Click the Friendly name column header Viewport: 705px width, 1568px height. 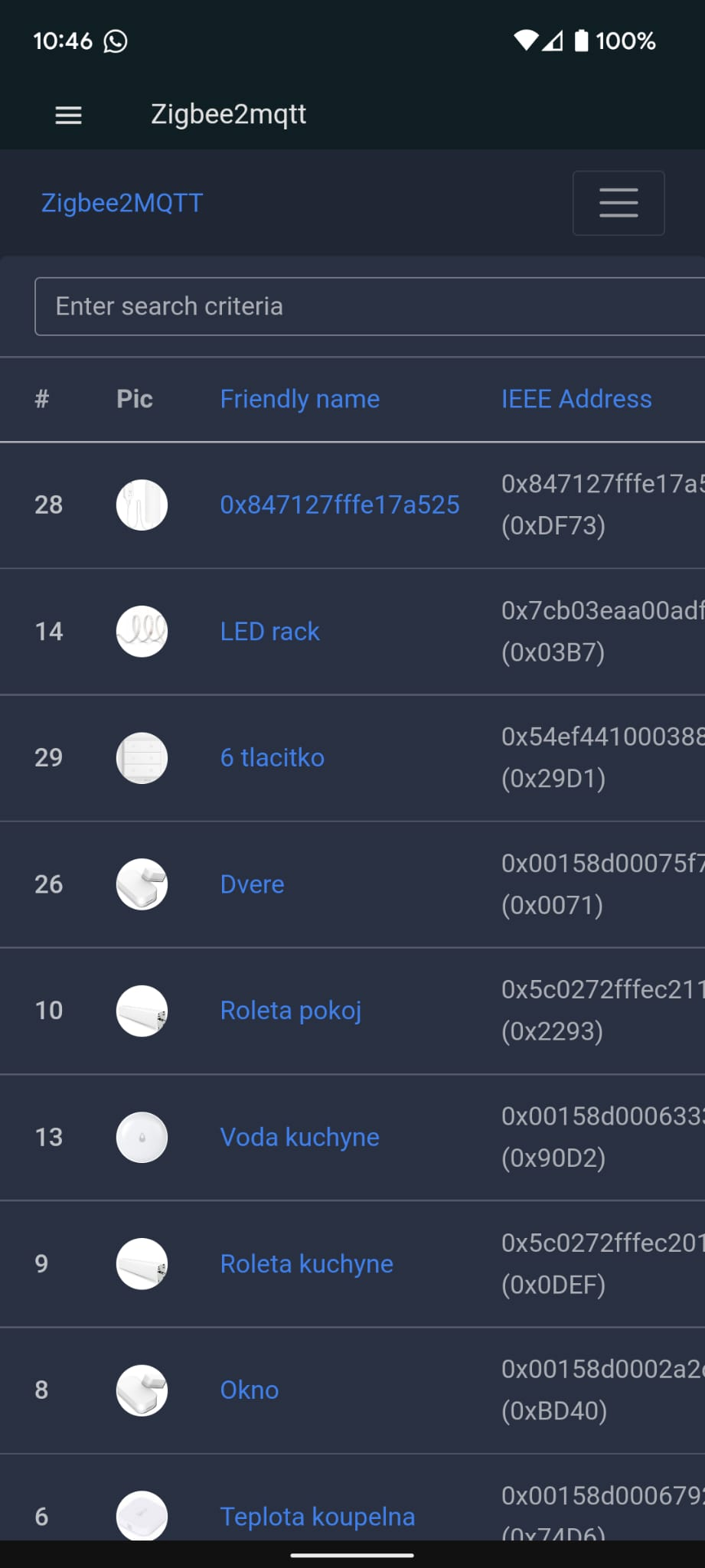point(299,399)
